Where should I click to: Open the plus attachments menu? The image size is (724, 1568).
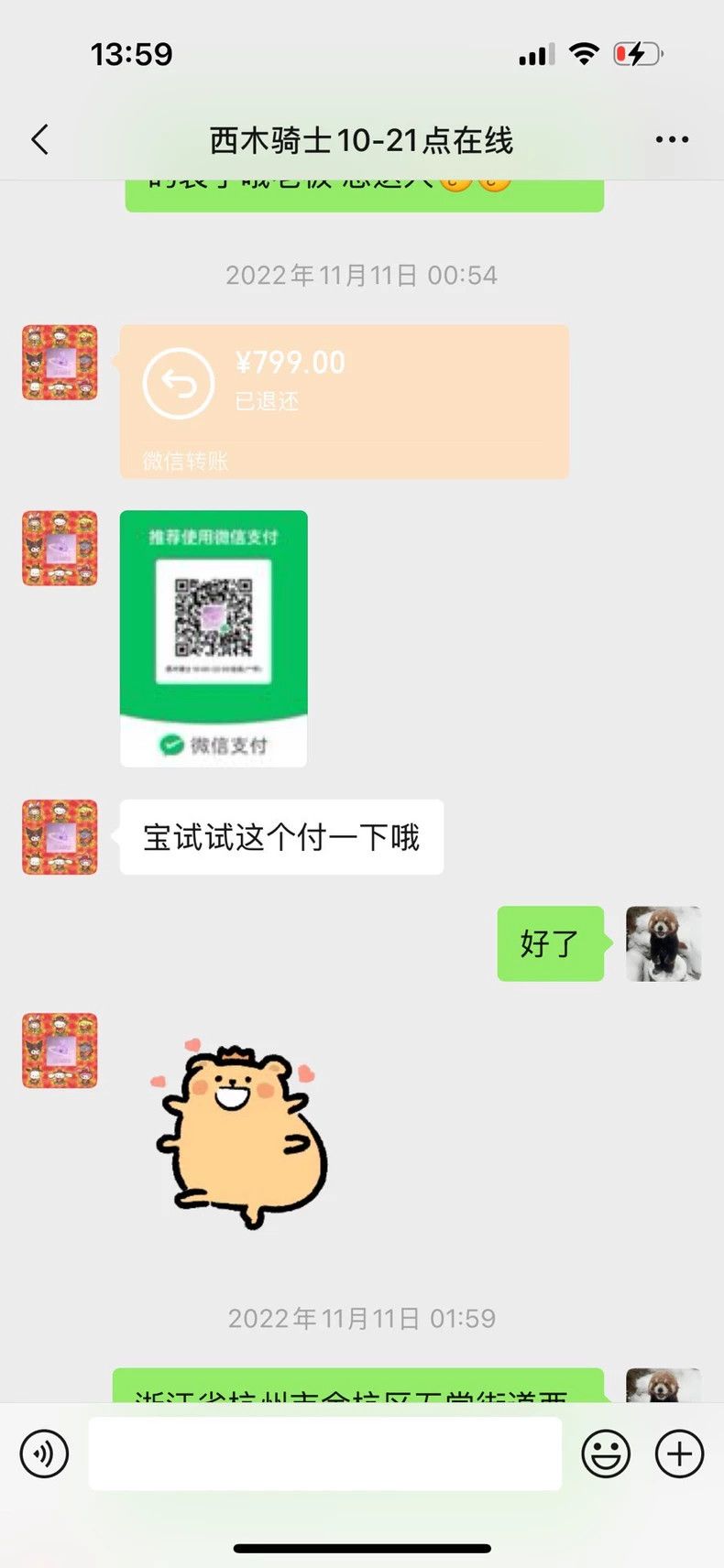(x=679, y=1454)
